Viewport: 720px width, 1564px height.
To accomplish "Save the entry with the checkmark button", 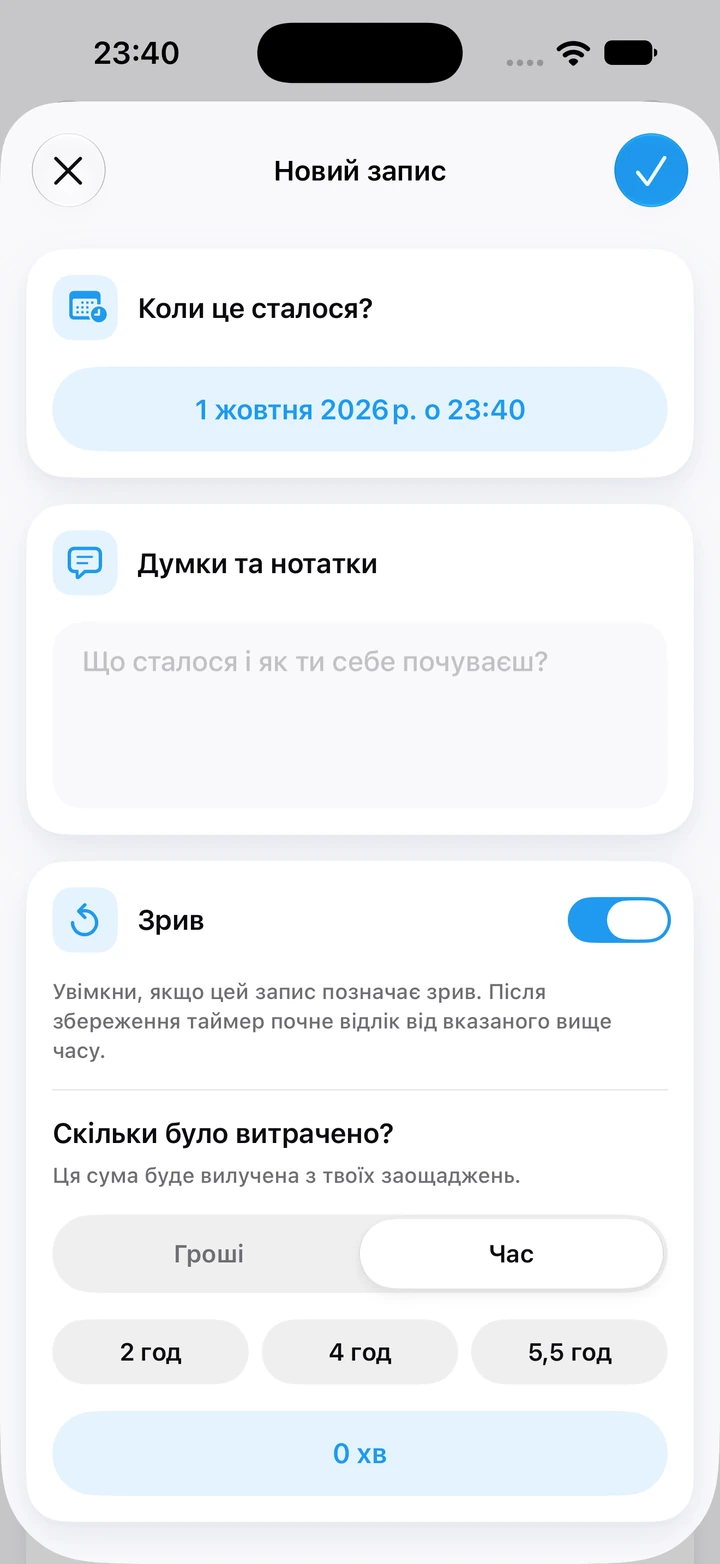I will coord(651,171).
